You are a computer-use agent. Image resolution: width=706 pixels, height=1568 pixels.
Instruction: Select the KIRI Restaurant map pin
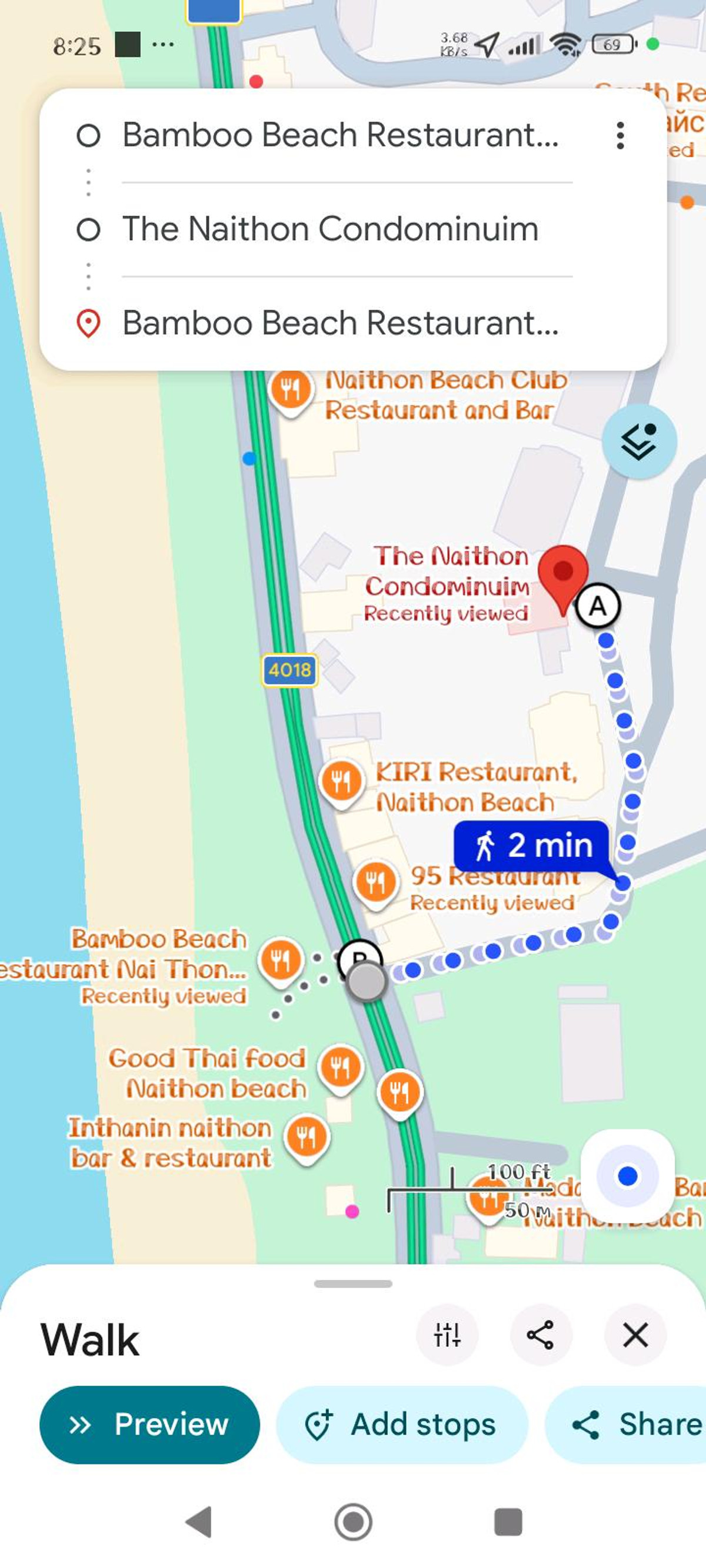pyautogui.click(x=342, y=781)
